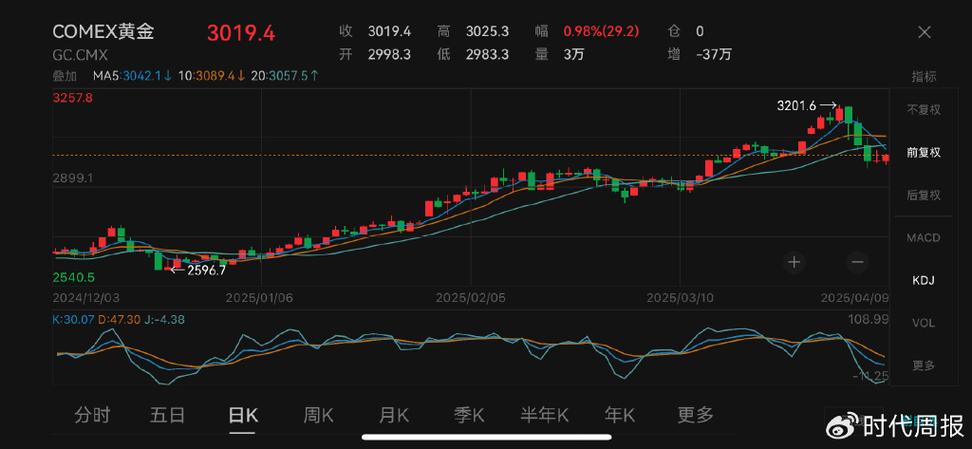Screen dimensions: 972x449
Task: Switch to the 五日 tab
Action: [167, 415]
